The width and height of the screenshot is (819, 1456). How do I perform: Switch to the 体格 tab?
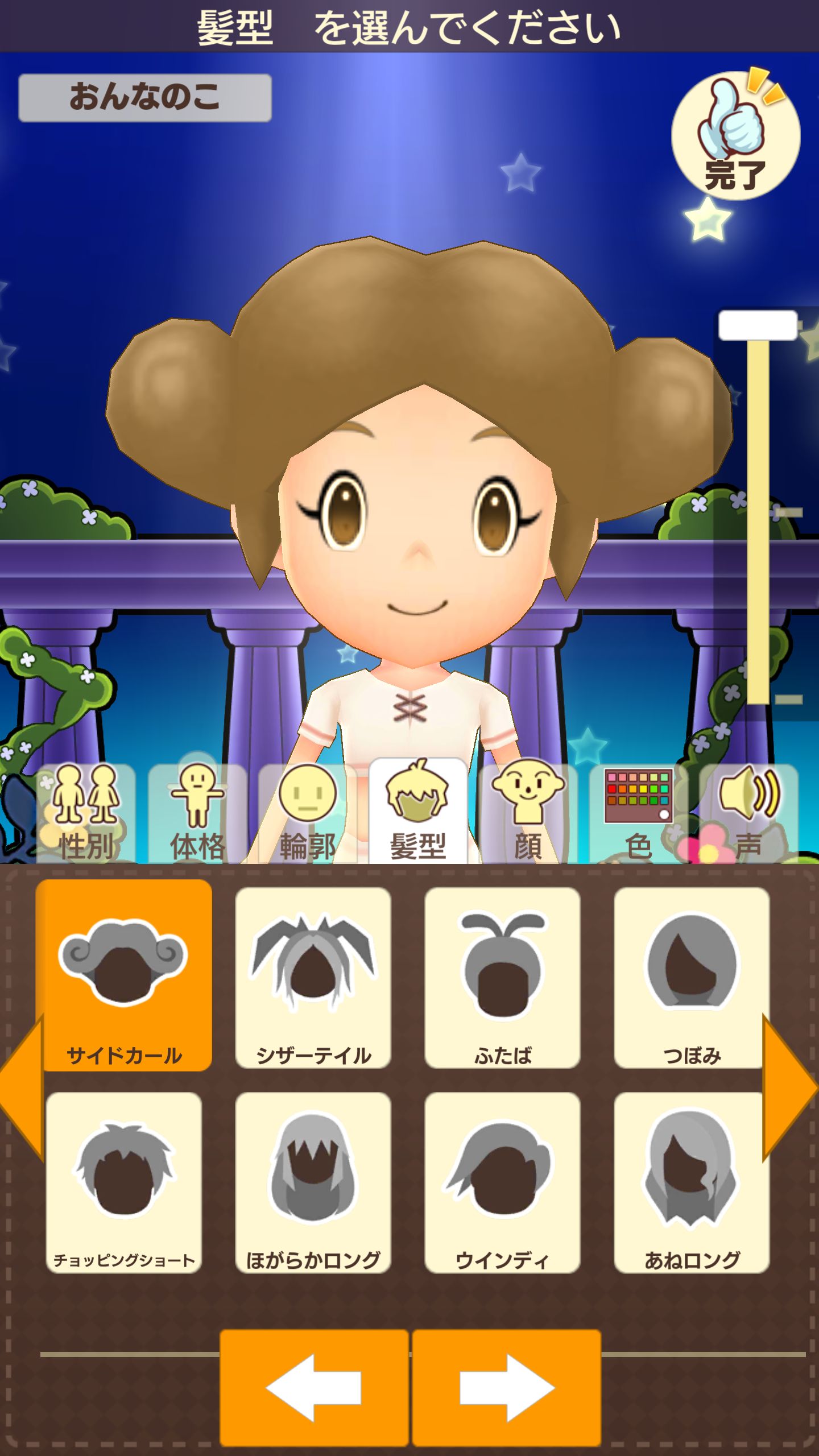197,813
